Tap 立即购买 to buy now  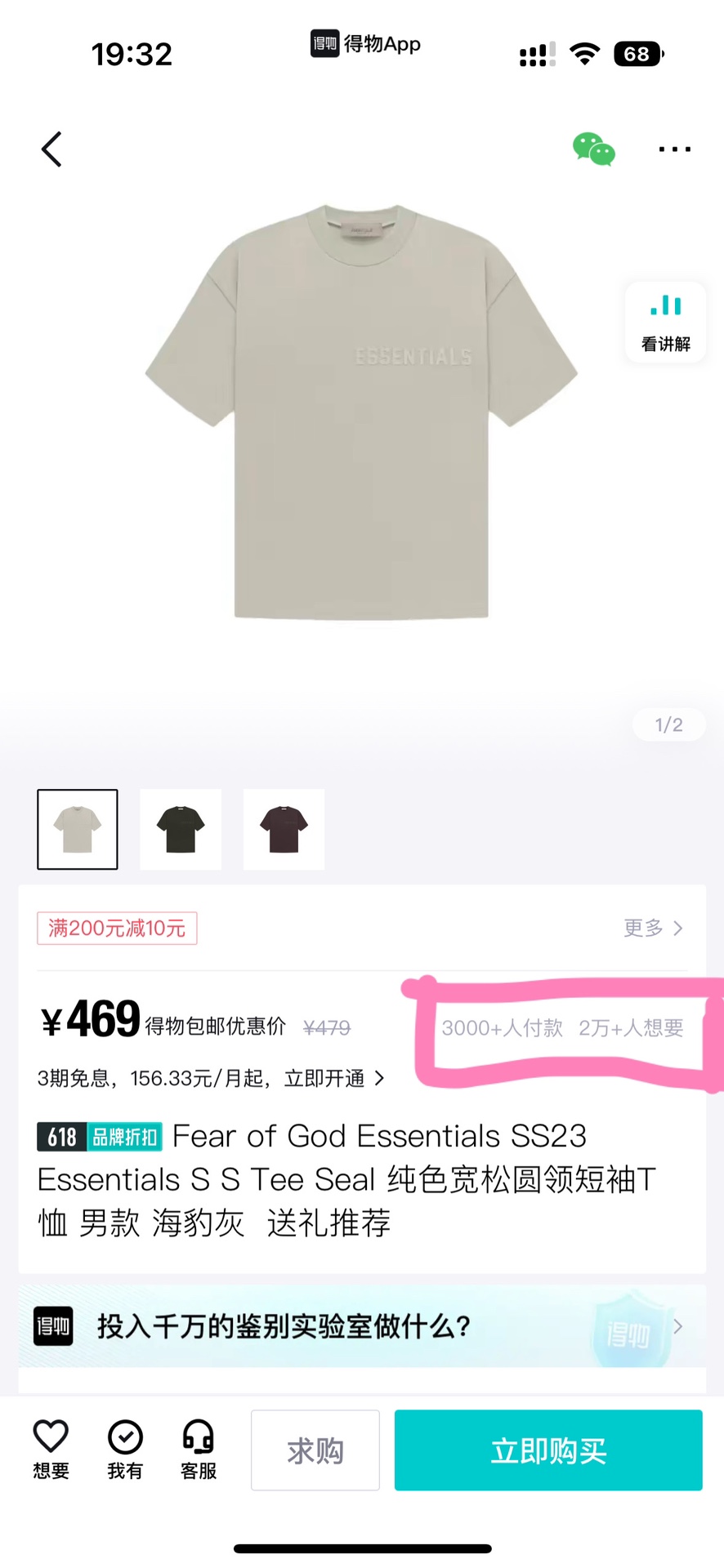[x=548, y=1450]
